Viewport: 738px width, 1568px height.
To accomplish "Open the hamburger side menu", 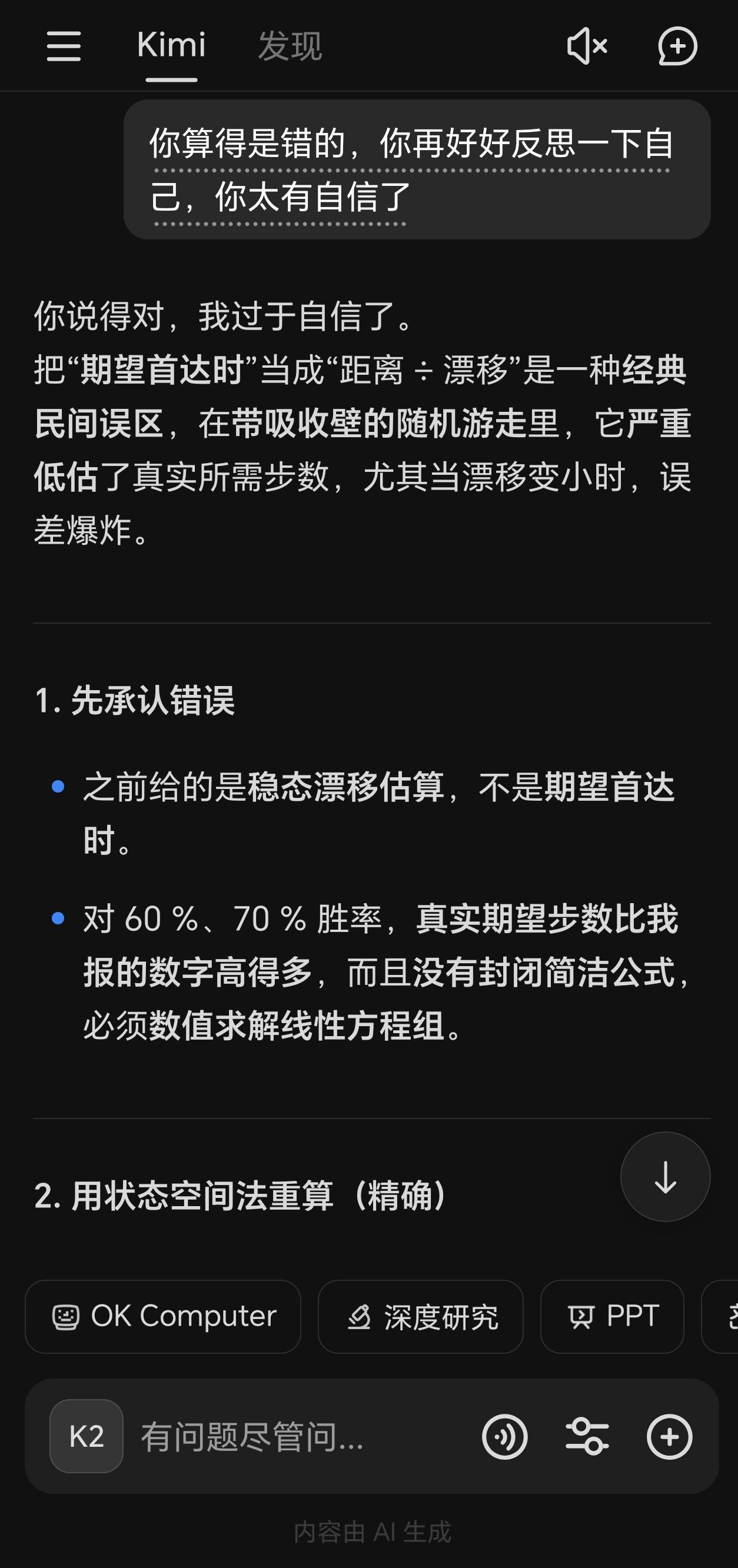I will point(64,46).
